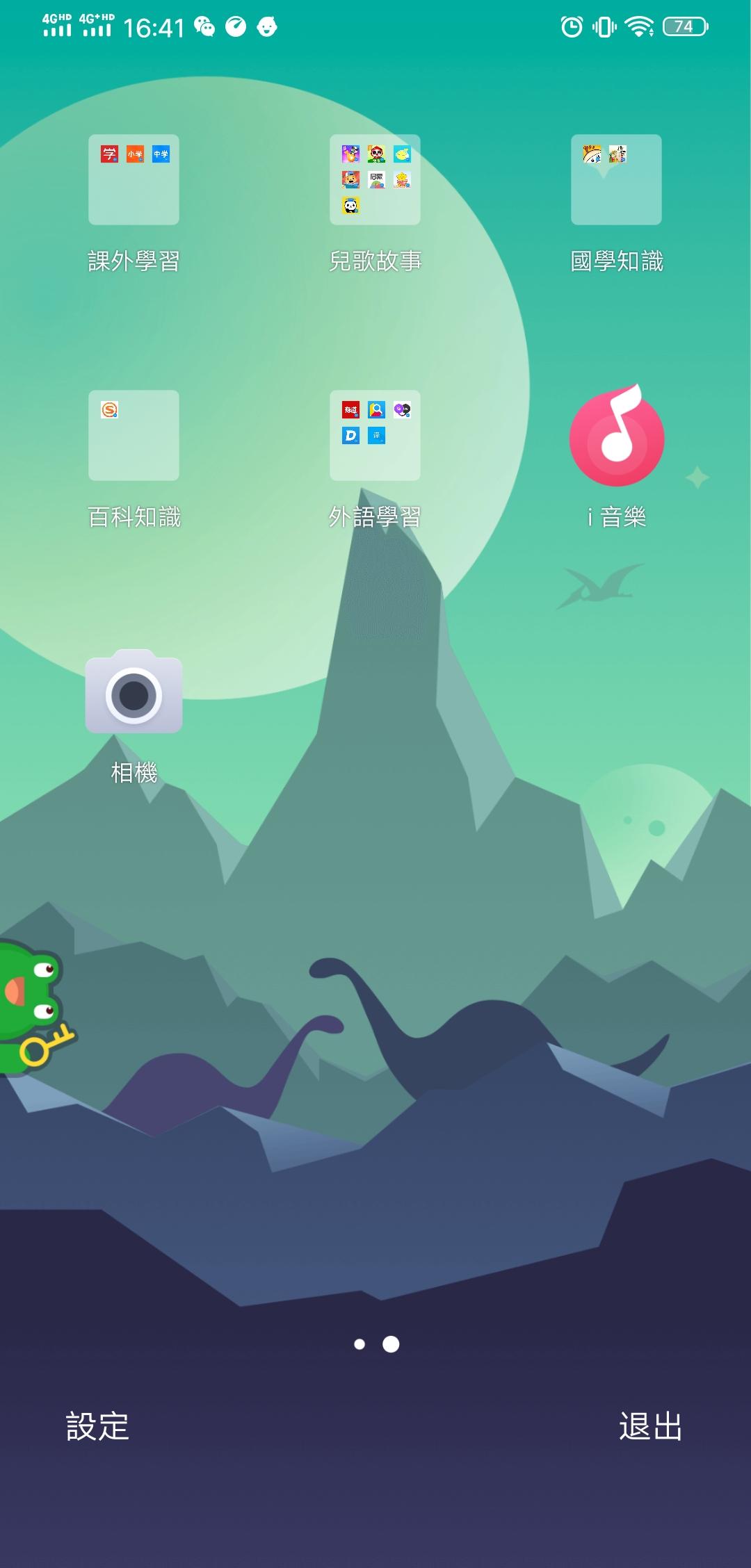Viewport: 751px width, 1568px height.
Task: Open the 國學知識 folder
Action: click(616, 180)
